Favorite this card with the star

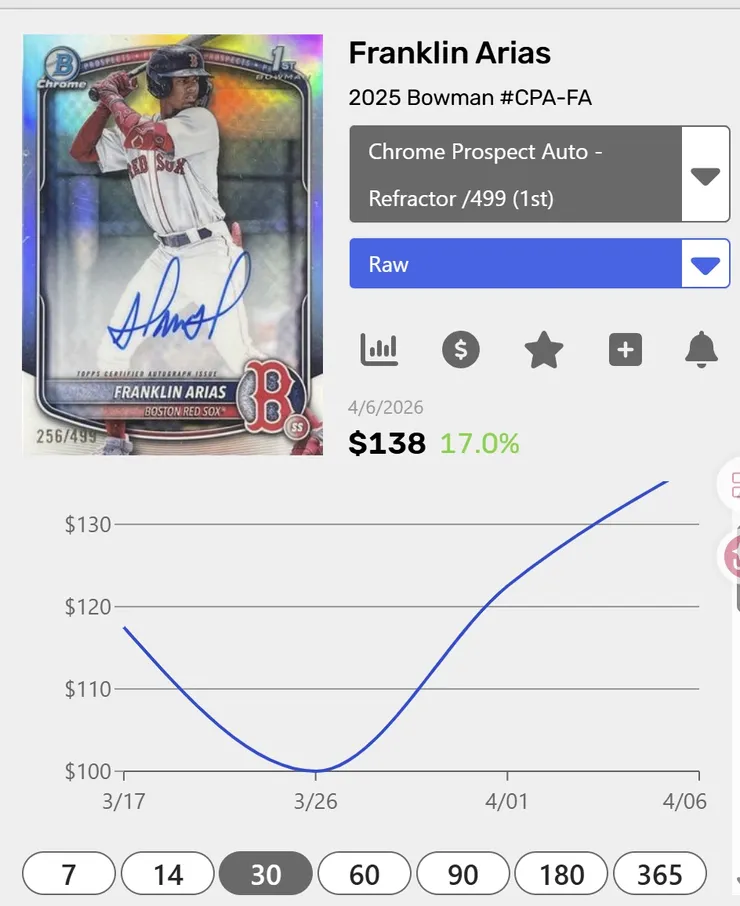pos(543,350)
